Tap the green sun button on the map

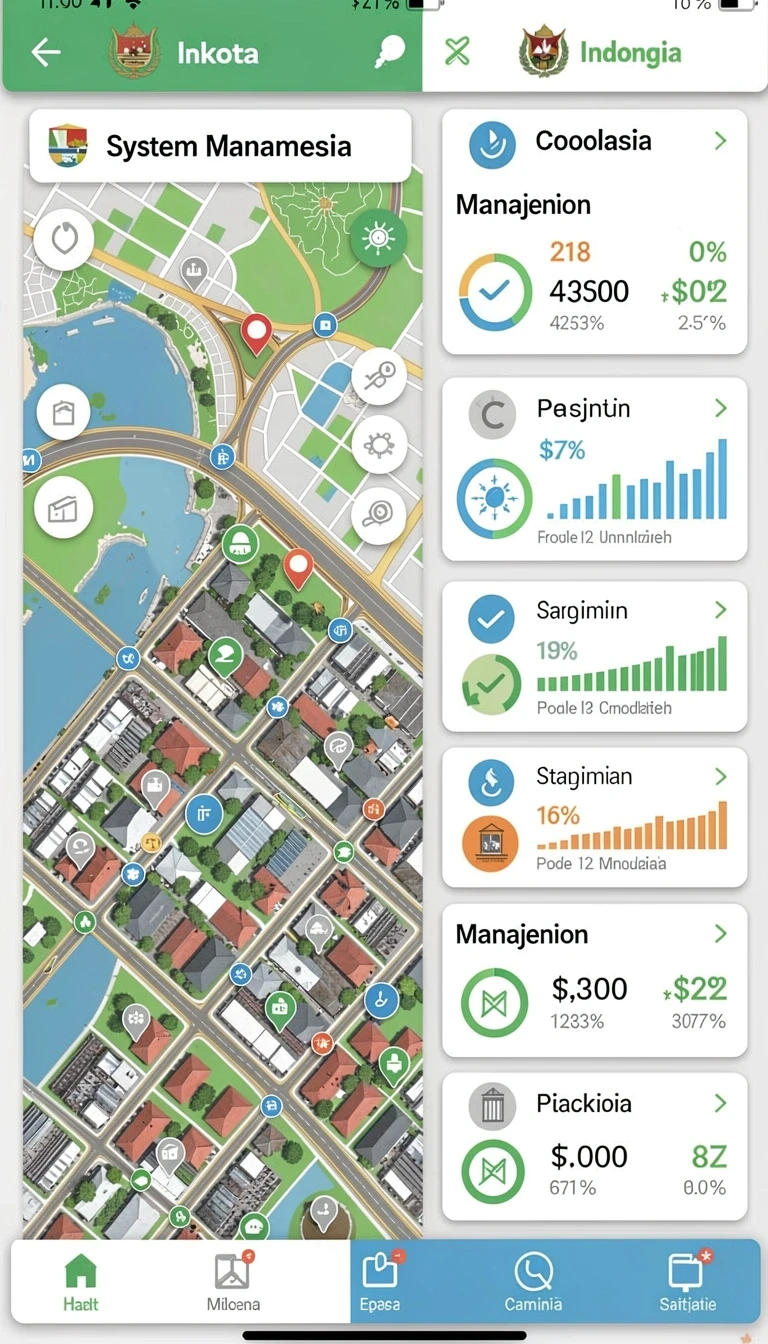pos(378,238)
